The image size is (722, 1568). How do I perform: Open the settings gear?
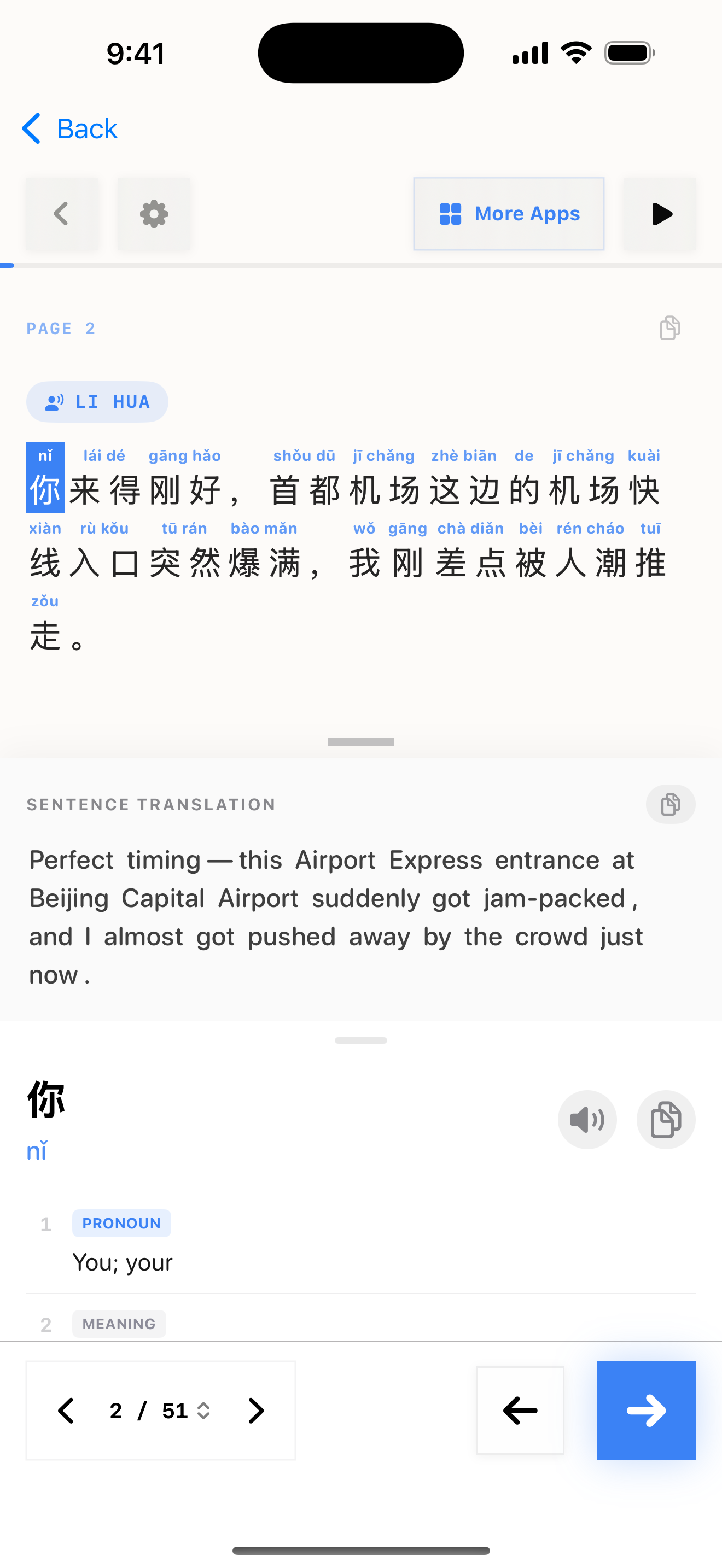(x=154, y=214)
